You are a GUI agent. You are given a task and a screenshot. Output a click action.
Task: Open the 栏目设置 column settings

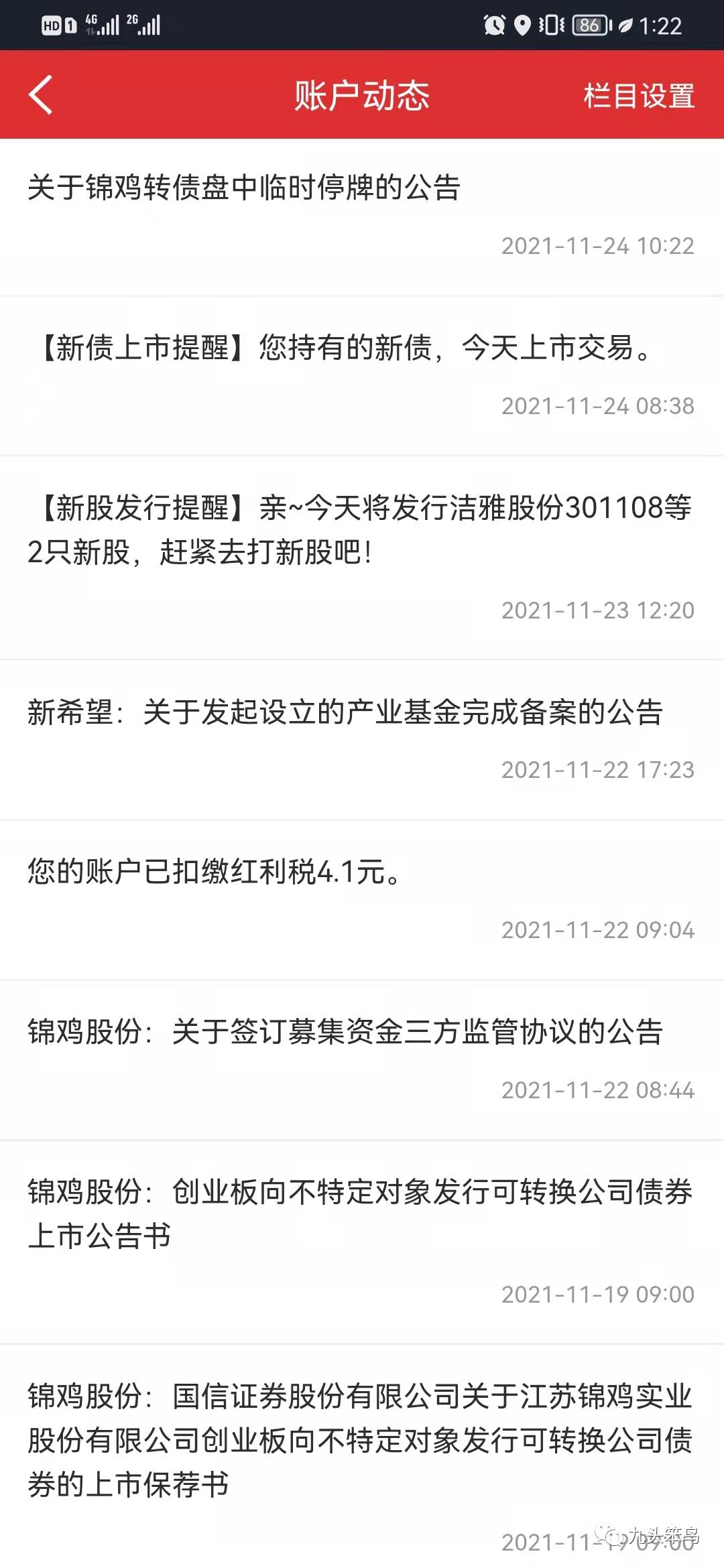(x=638, y=96)
